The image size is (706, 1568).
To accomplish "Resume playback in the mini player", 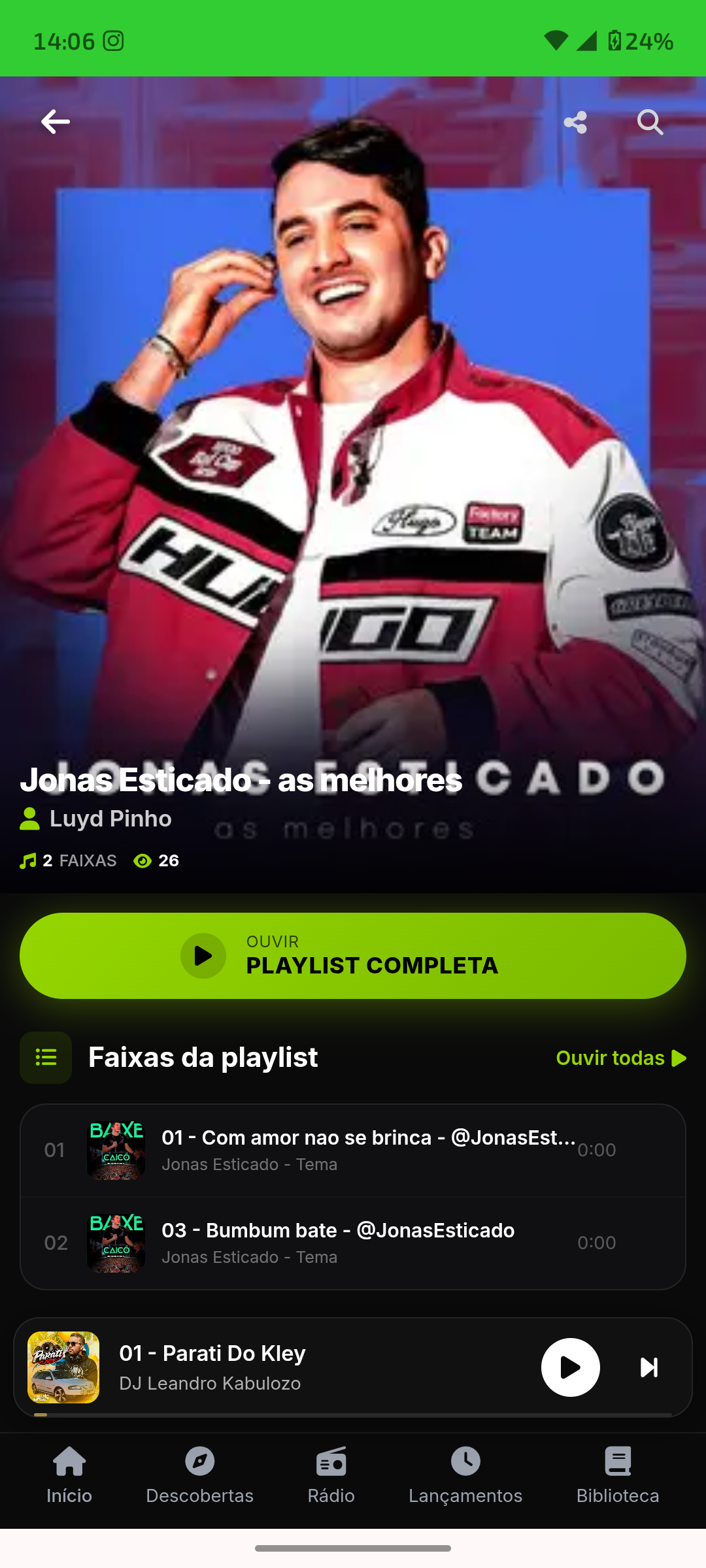I will [x=571, y=1367].
